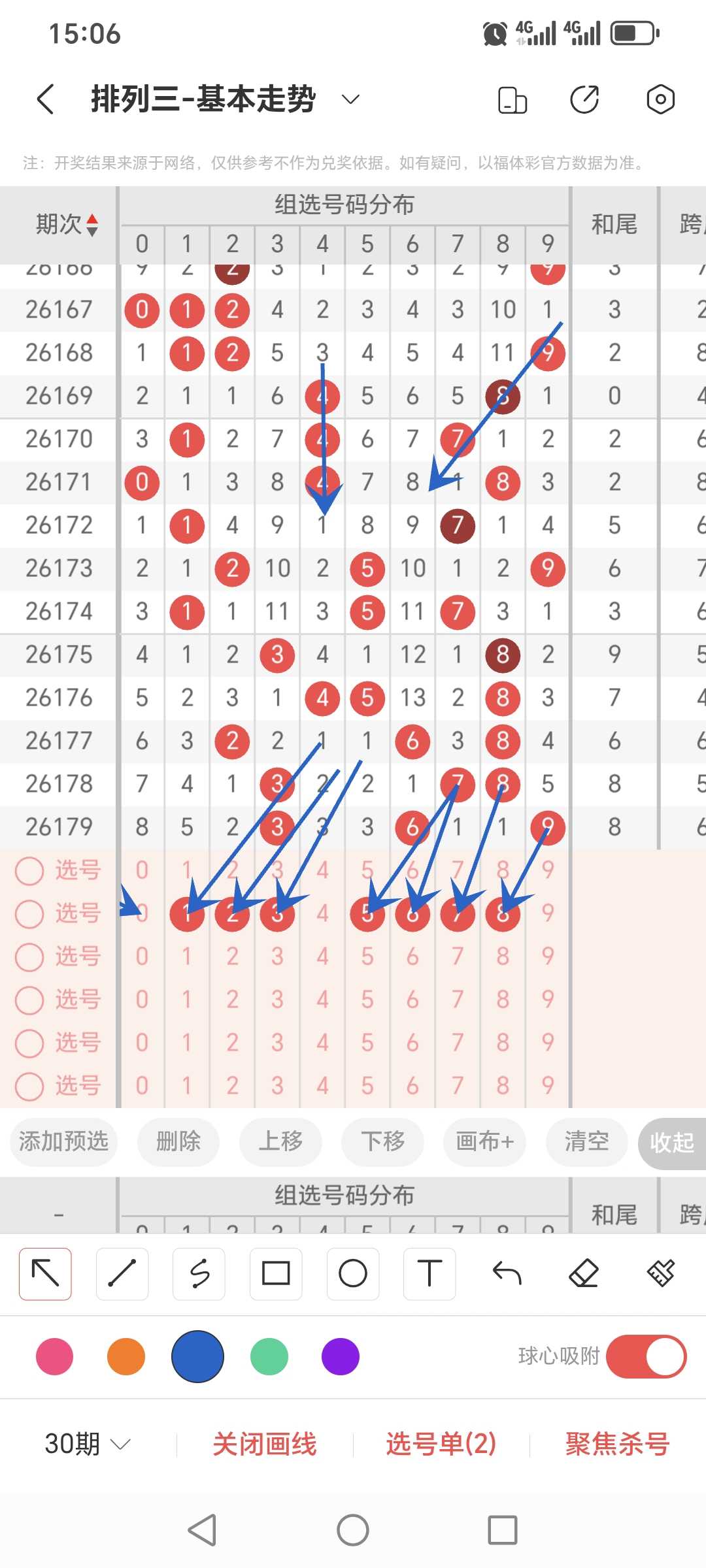The height and width of the screenshot is (1568, 706).
Task: Select the straight line tool
Action: 122,1273
